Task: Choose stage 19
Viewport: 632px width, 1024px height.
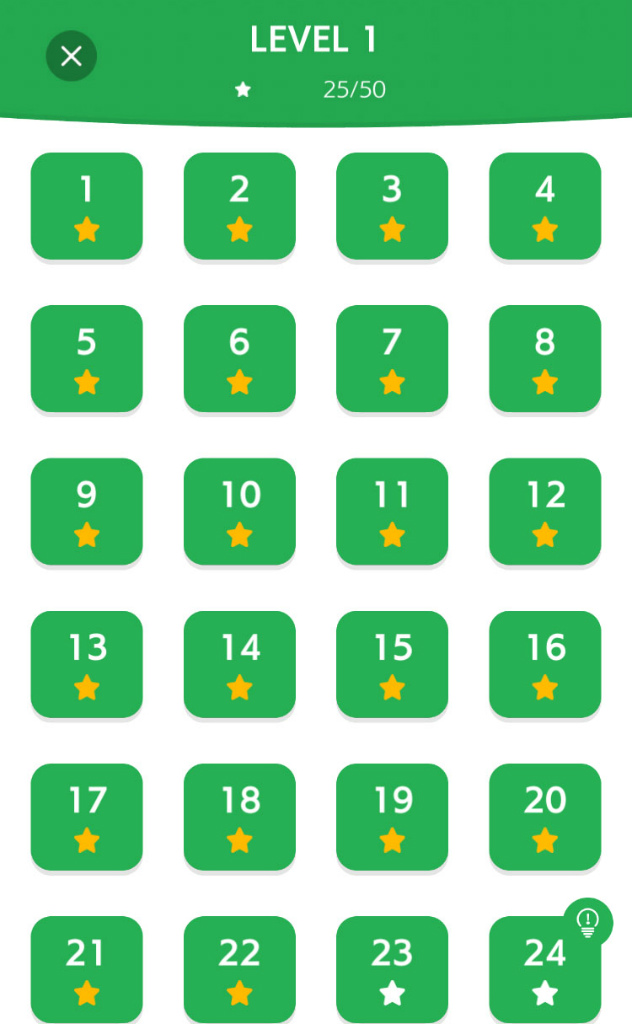Action: coord(392,816)
